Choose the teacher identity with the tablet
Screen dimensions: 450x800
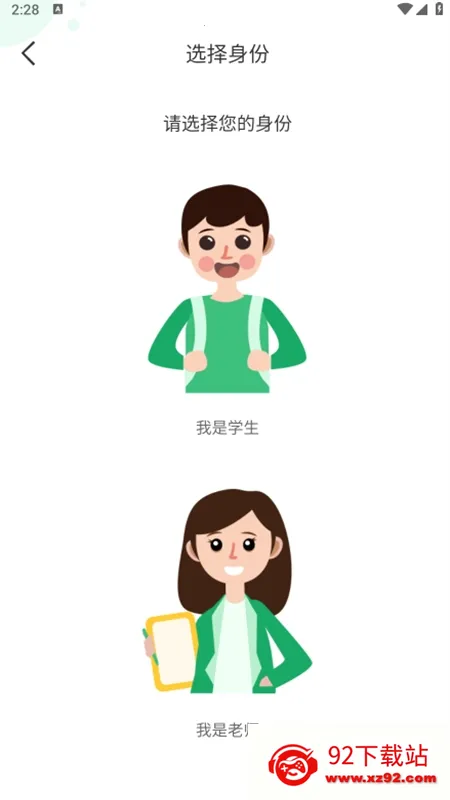227,591
